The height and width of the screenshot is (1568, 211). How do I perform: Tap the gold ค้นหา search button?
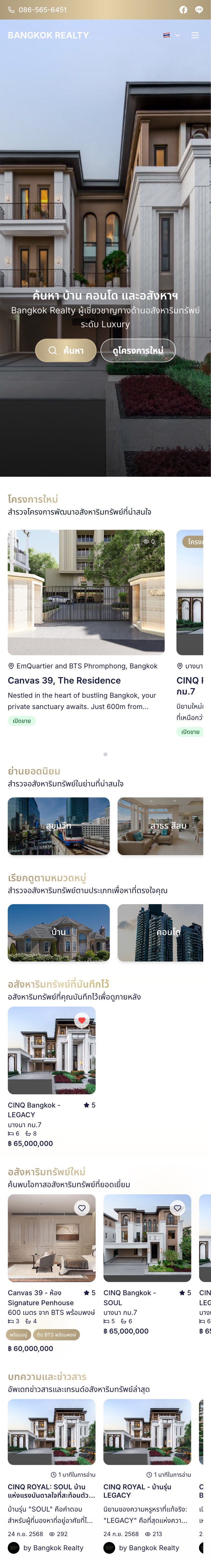pyautogui.click(x=66, y=350)
